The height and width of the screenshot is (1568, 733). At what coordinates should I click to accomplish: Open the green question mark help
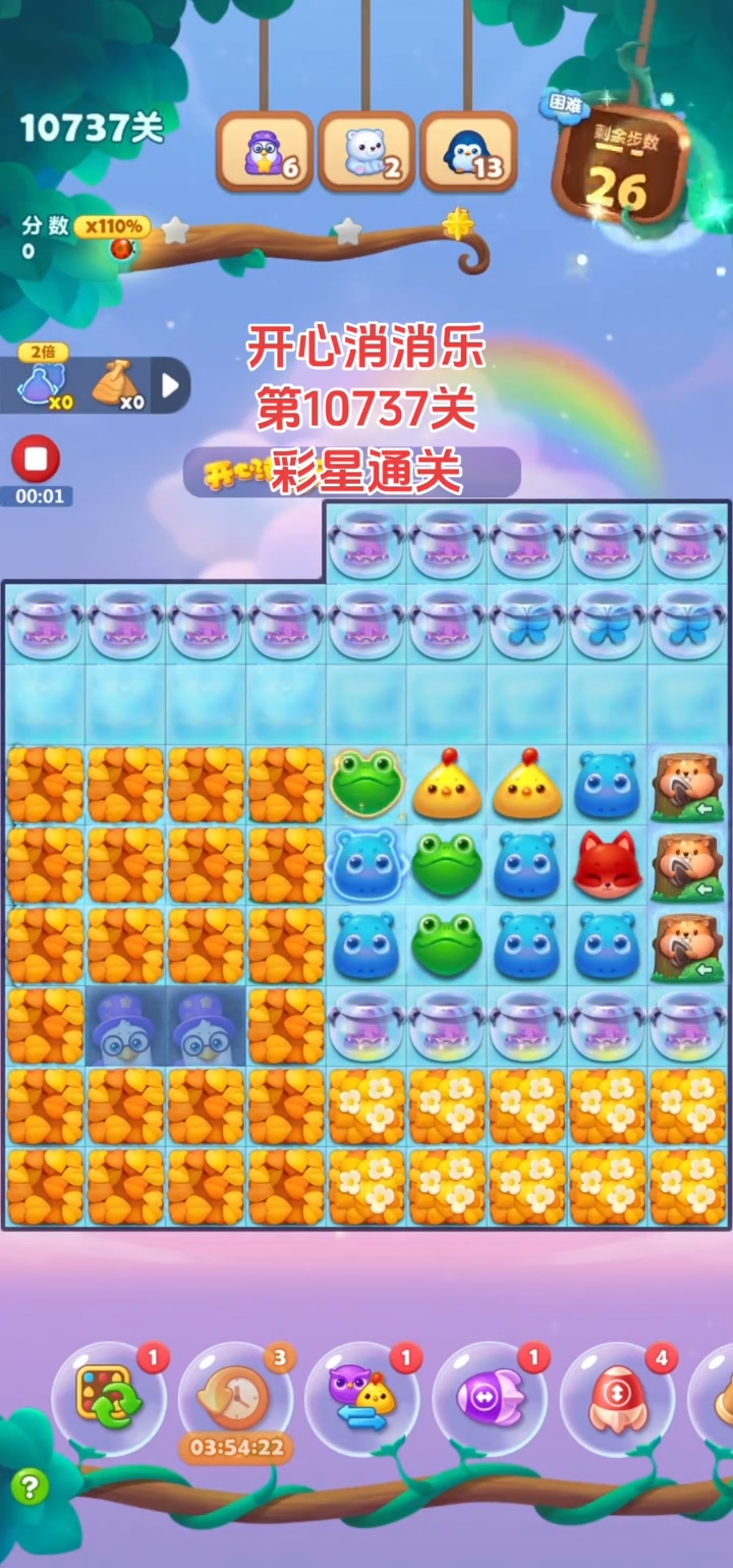(x=29, y=1487)
